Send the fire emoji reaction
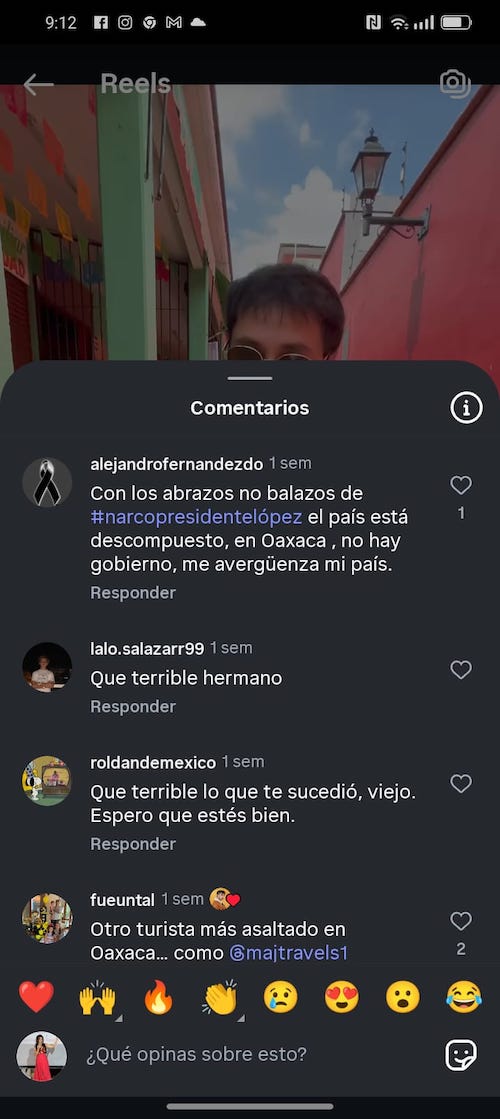The image size is (500, 1119). pyautogui.click(x=158, y=997)
